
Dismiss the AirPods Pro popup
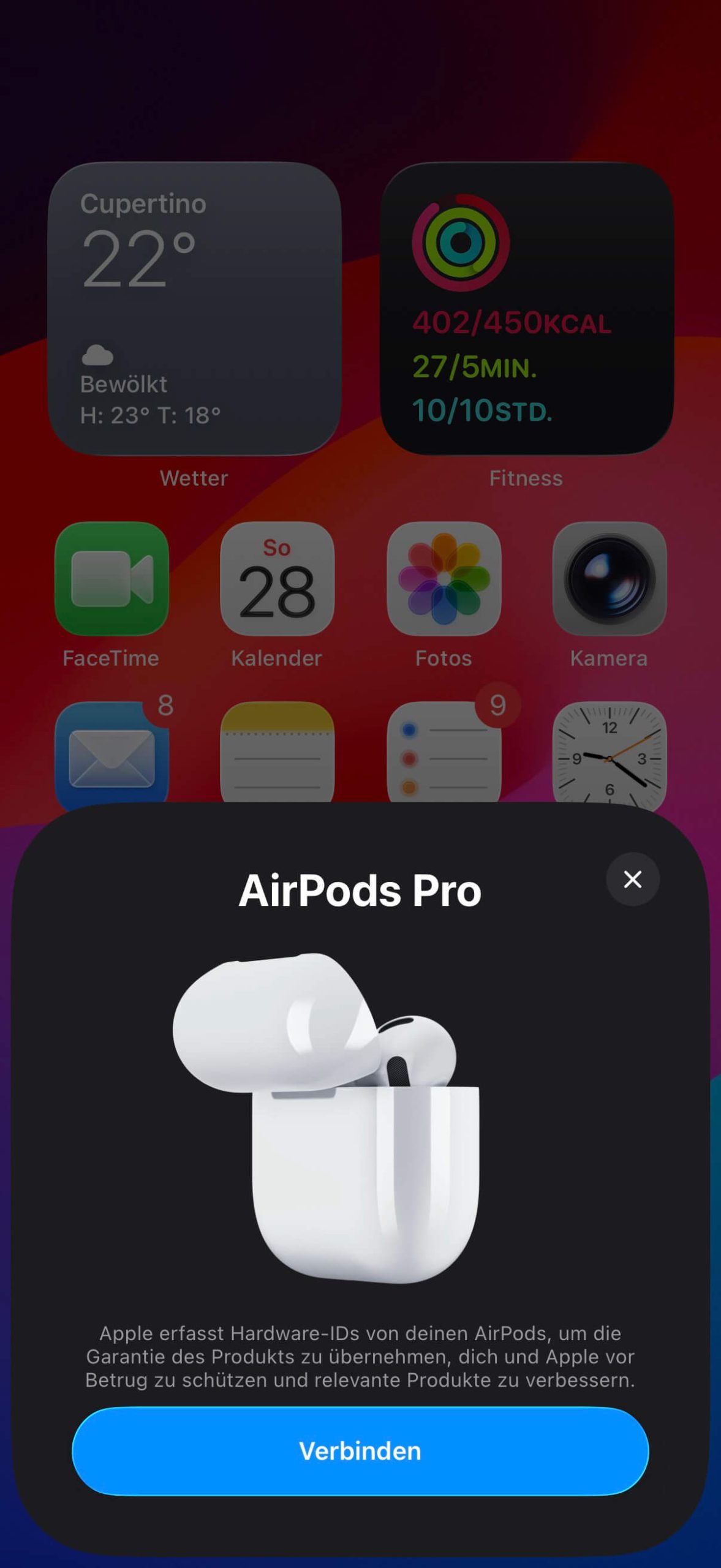point(632,879)
